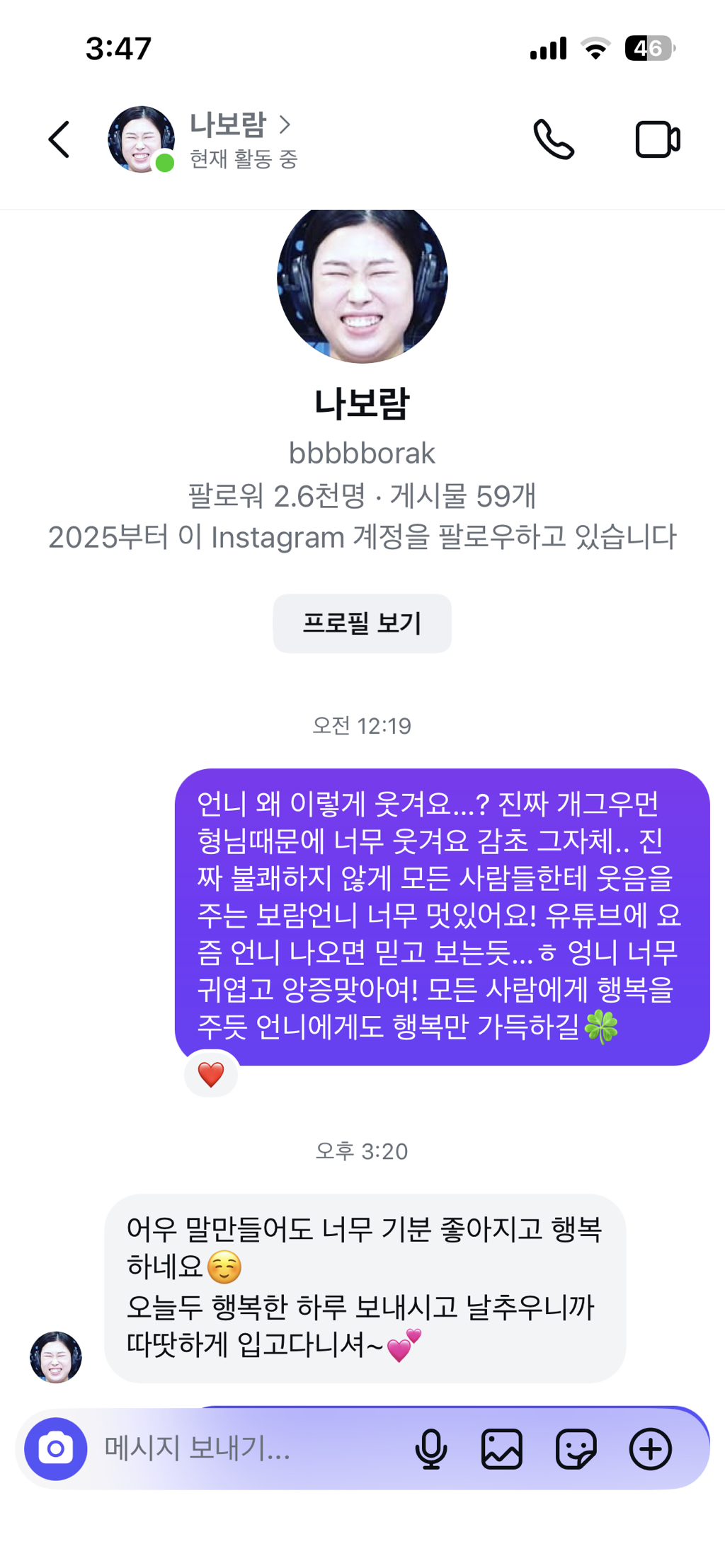Open the sticker picker

click(x=576, y=1449)
